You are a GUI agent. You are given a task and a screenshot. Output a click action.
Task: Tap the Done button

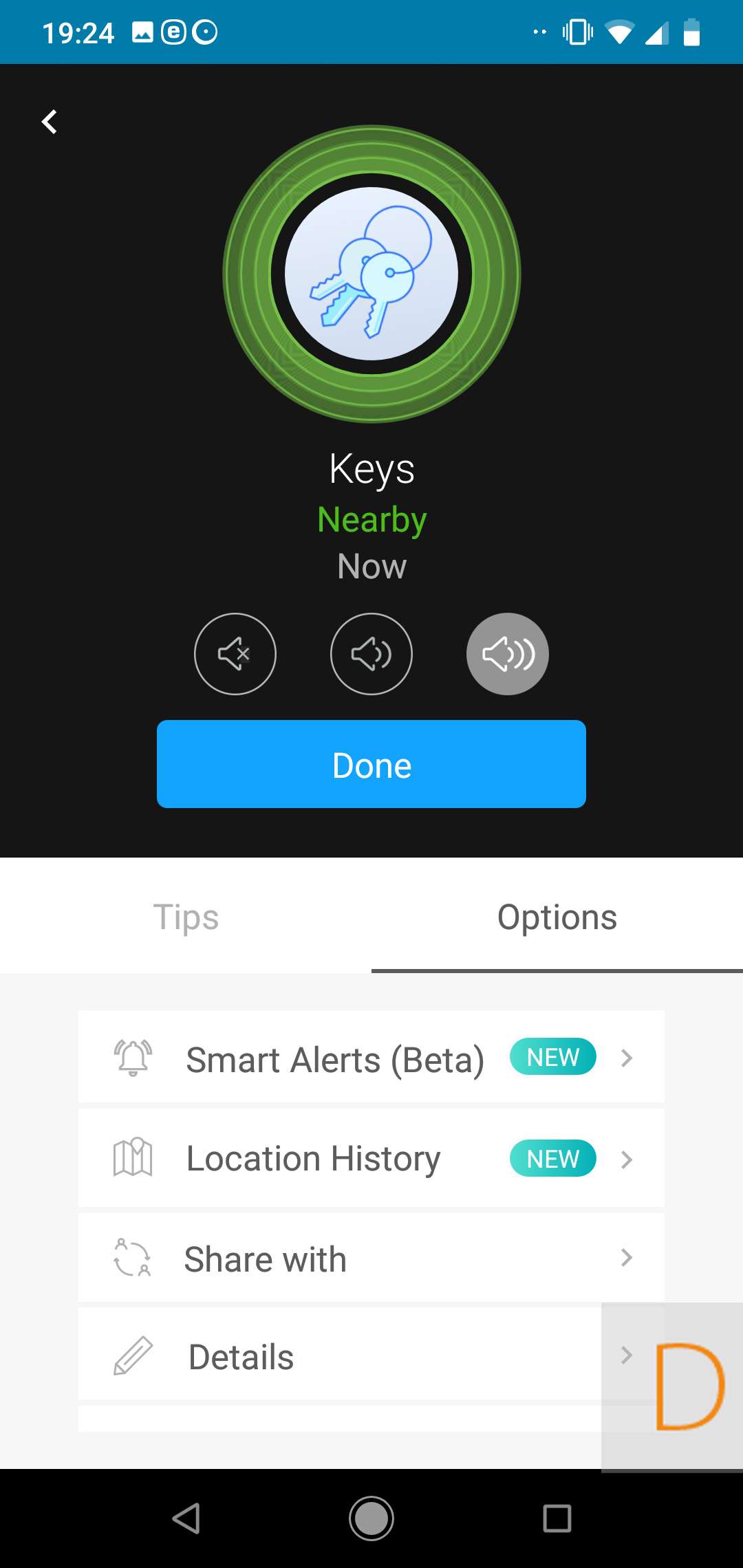[371, 764]
